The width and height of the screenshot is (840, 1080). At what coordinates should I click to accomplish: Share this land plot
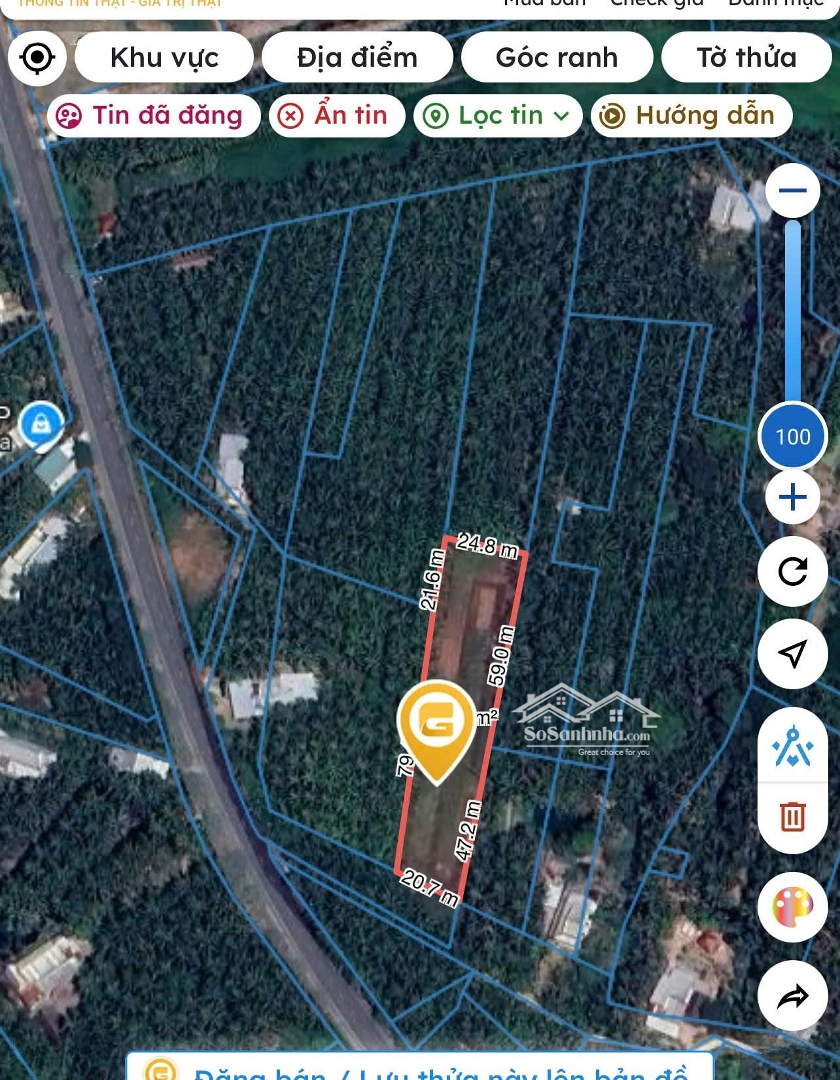pos(792,996)
